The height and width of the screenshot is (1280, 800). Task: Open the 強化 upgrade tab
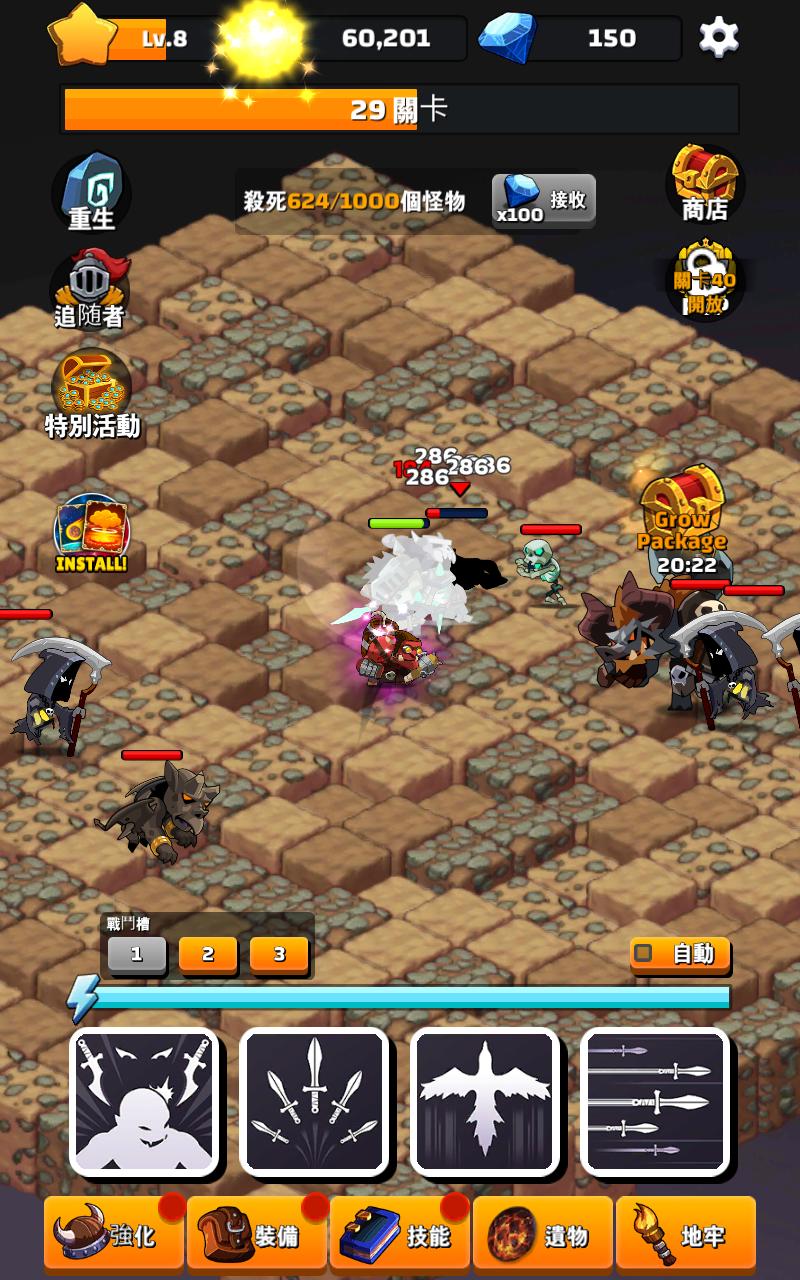tap(114, 1236)
